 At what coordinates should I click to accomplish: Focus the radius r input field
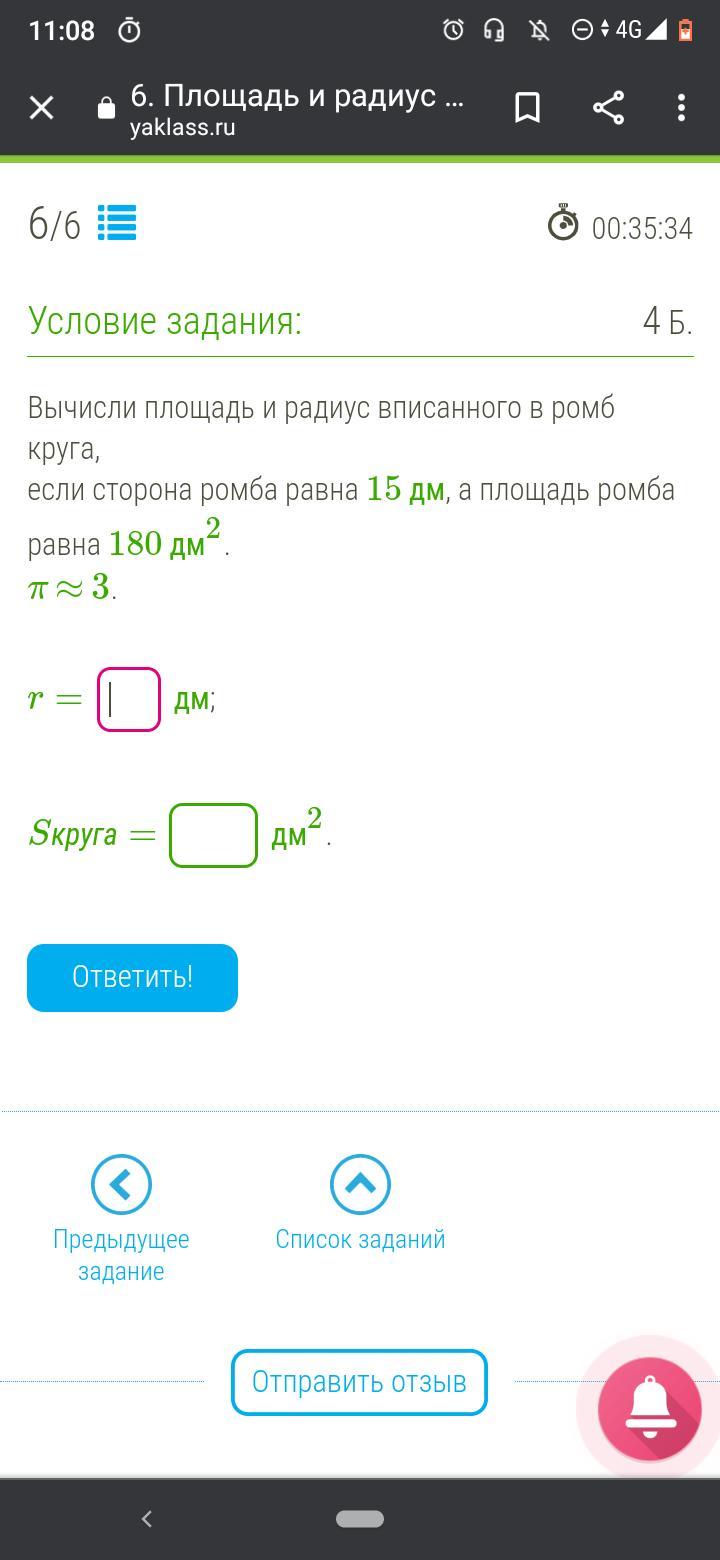click(x=129, y=699)
